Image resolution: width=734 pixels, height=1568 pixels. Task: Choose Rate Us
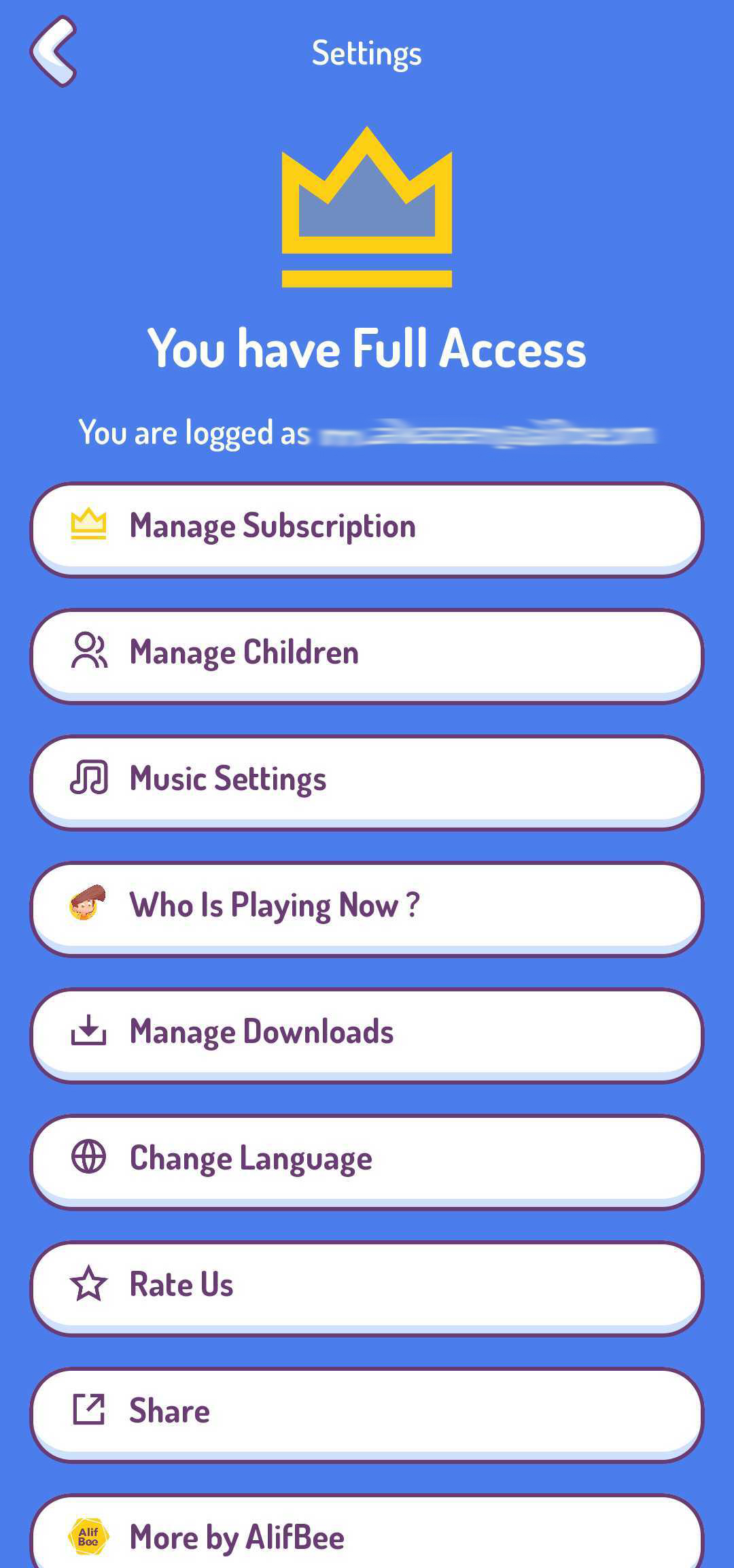[x=367, y=1285]
